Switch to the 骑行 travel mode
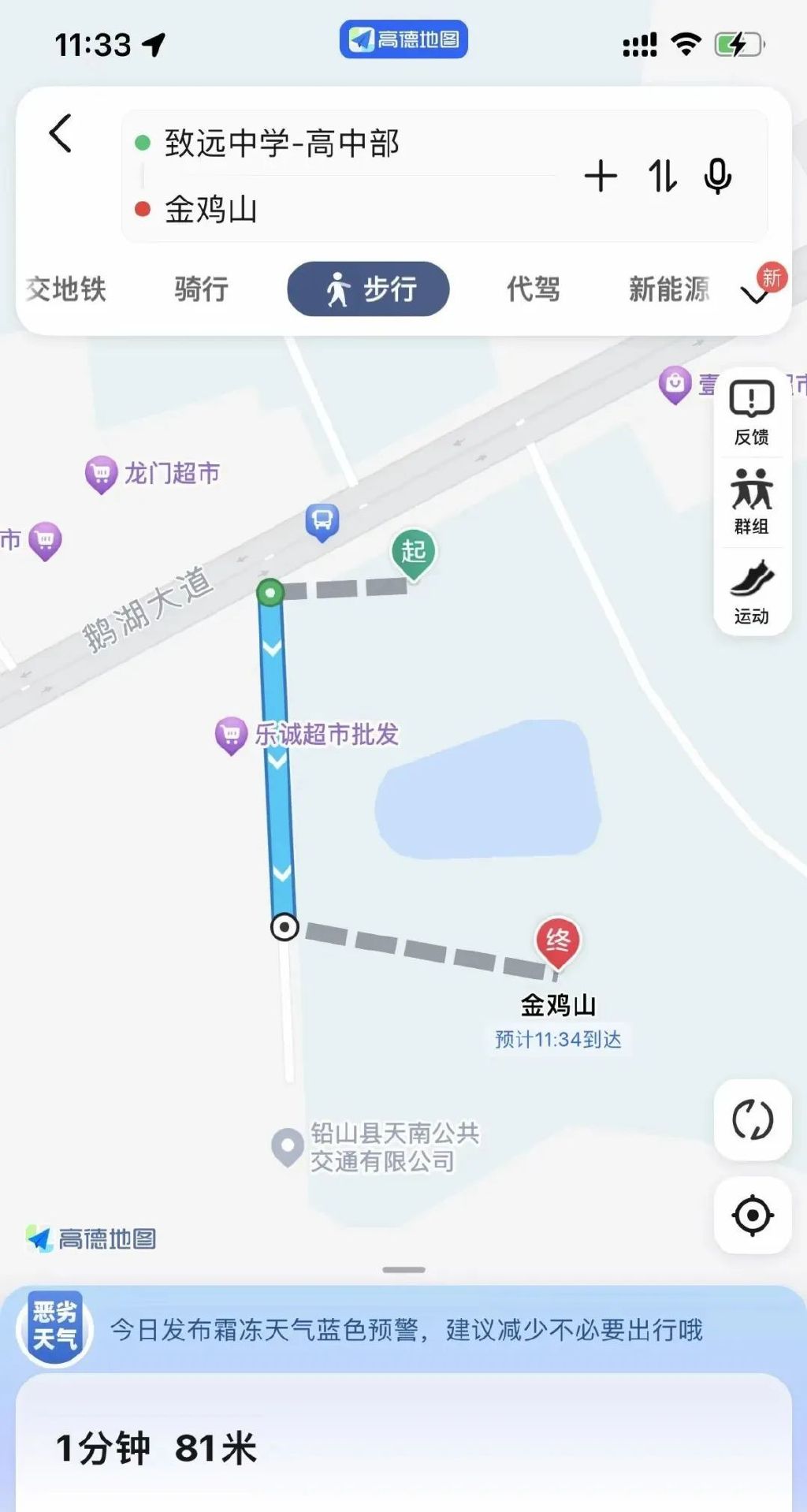The width and height of the screenshot is (807, 1512). point(202,289)
